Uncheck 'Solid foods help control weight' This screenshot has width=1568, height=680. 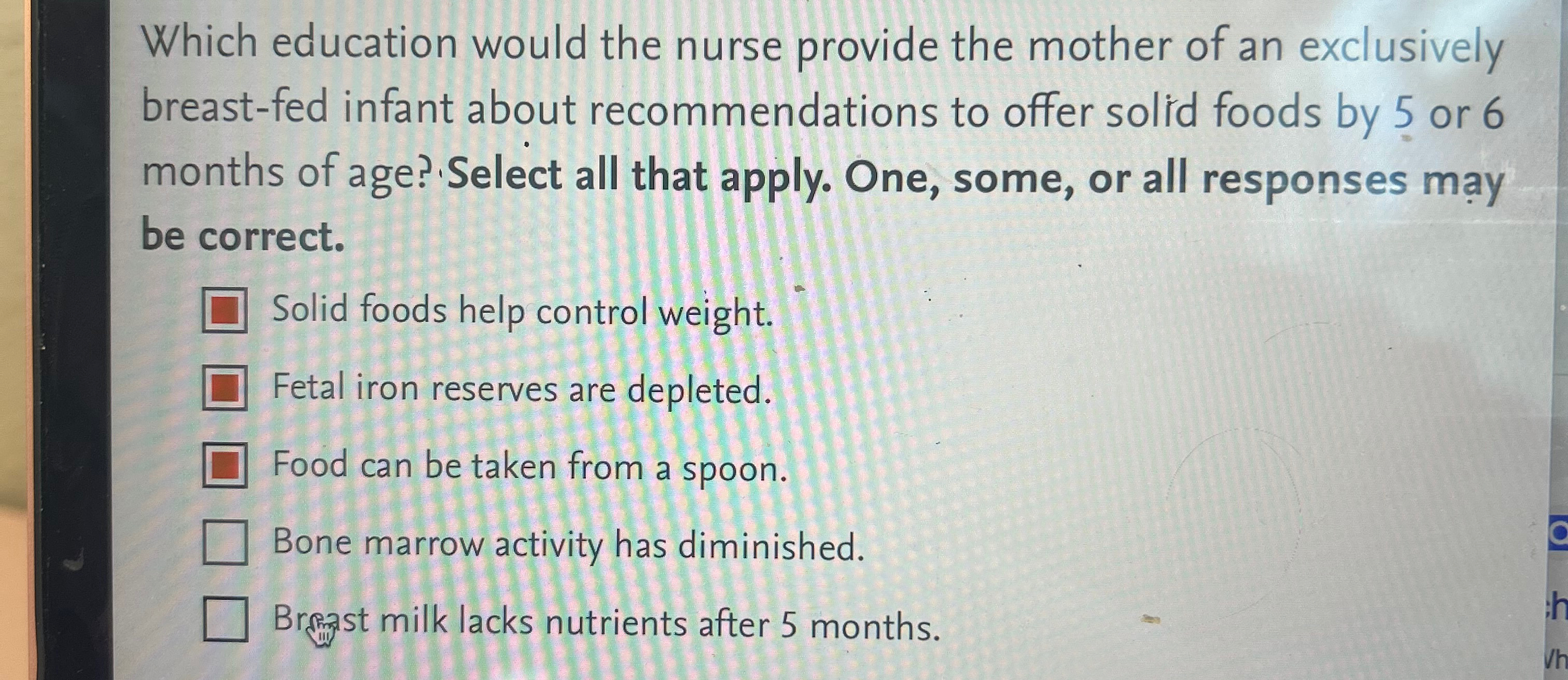point(225,311)
